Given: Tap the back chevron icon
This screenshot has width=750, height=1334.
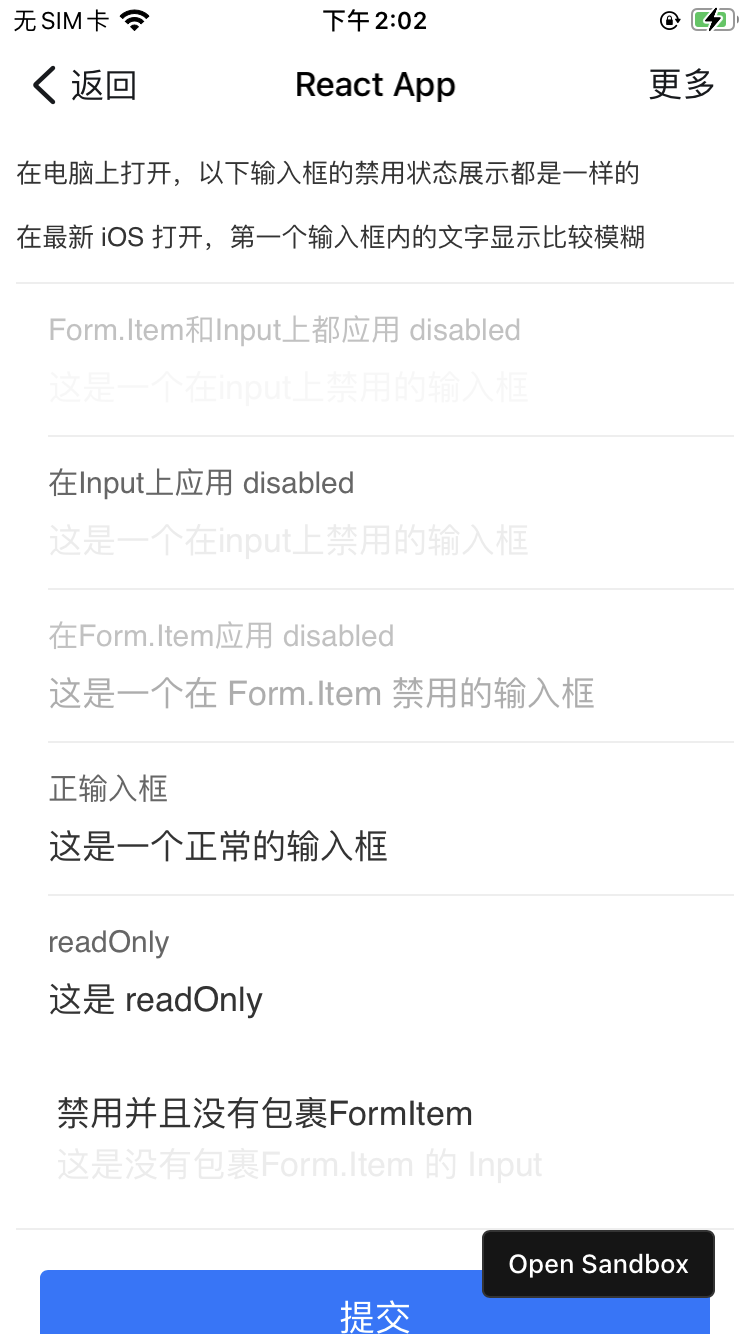Looking at the screenshot, I should click(41, 85).
